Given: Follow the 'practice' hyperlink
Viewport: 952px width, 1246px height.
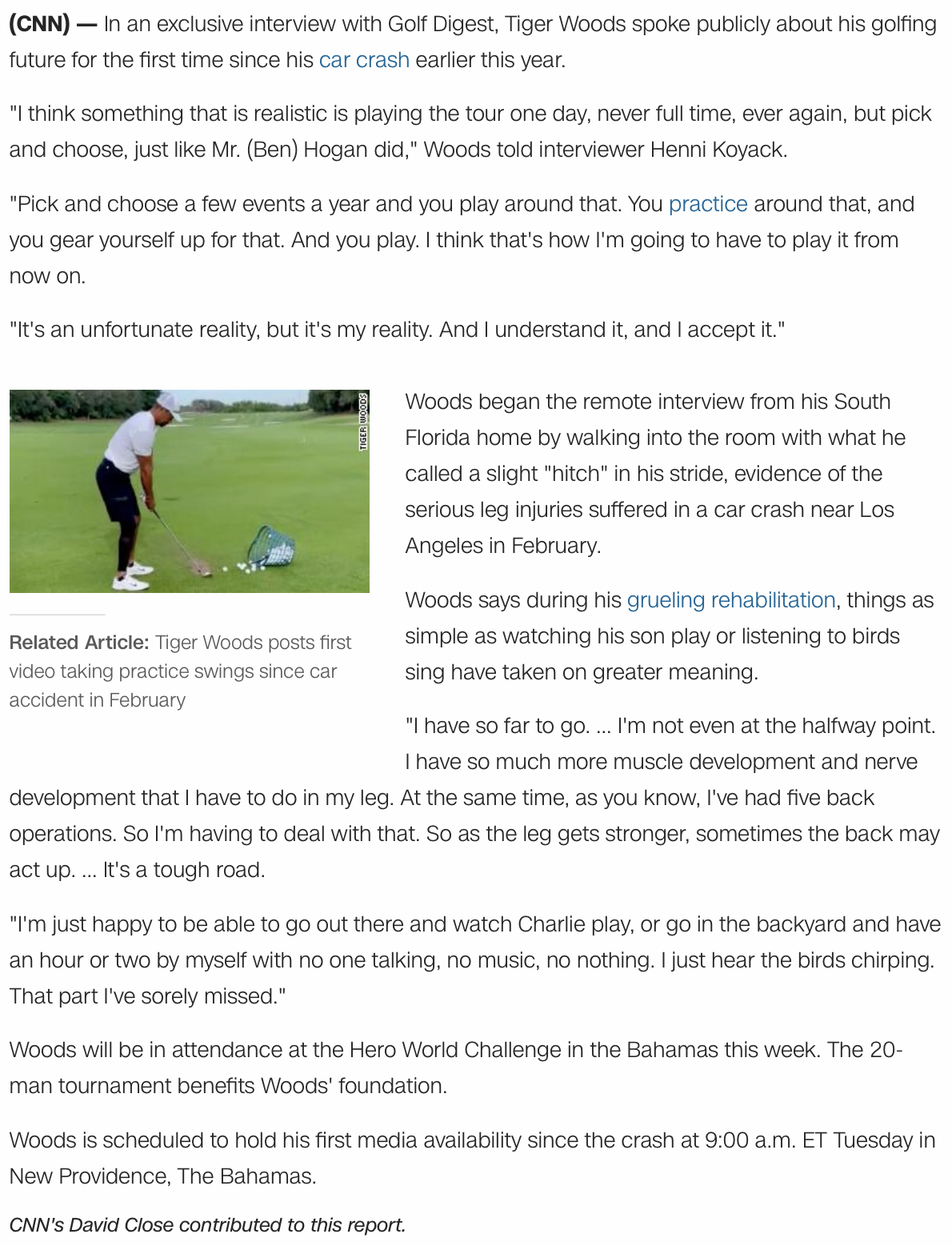Looking at the screenshot, I should (x=707, y=204).
